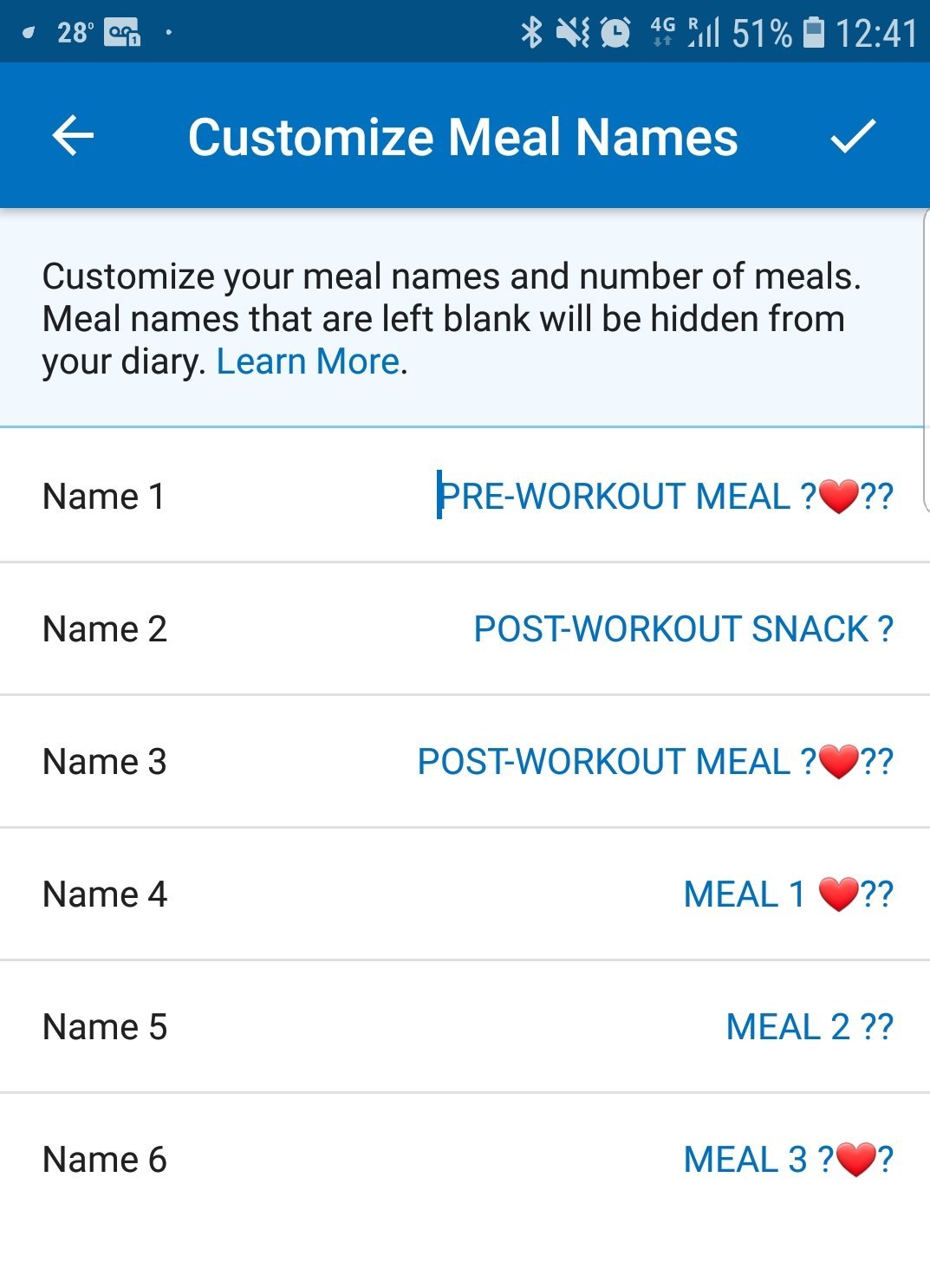930x1288 pixels.
Task: Open the Learn More link
Action: coord(308,361)
